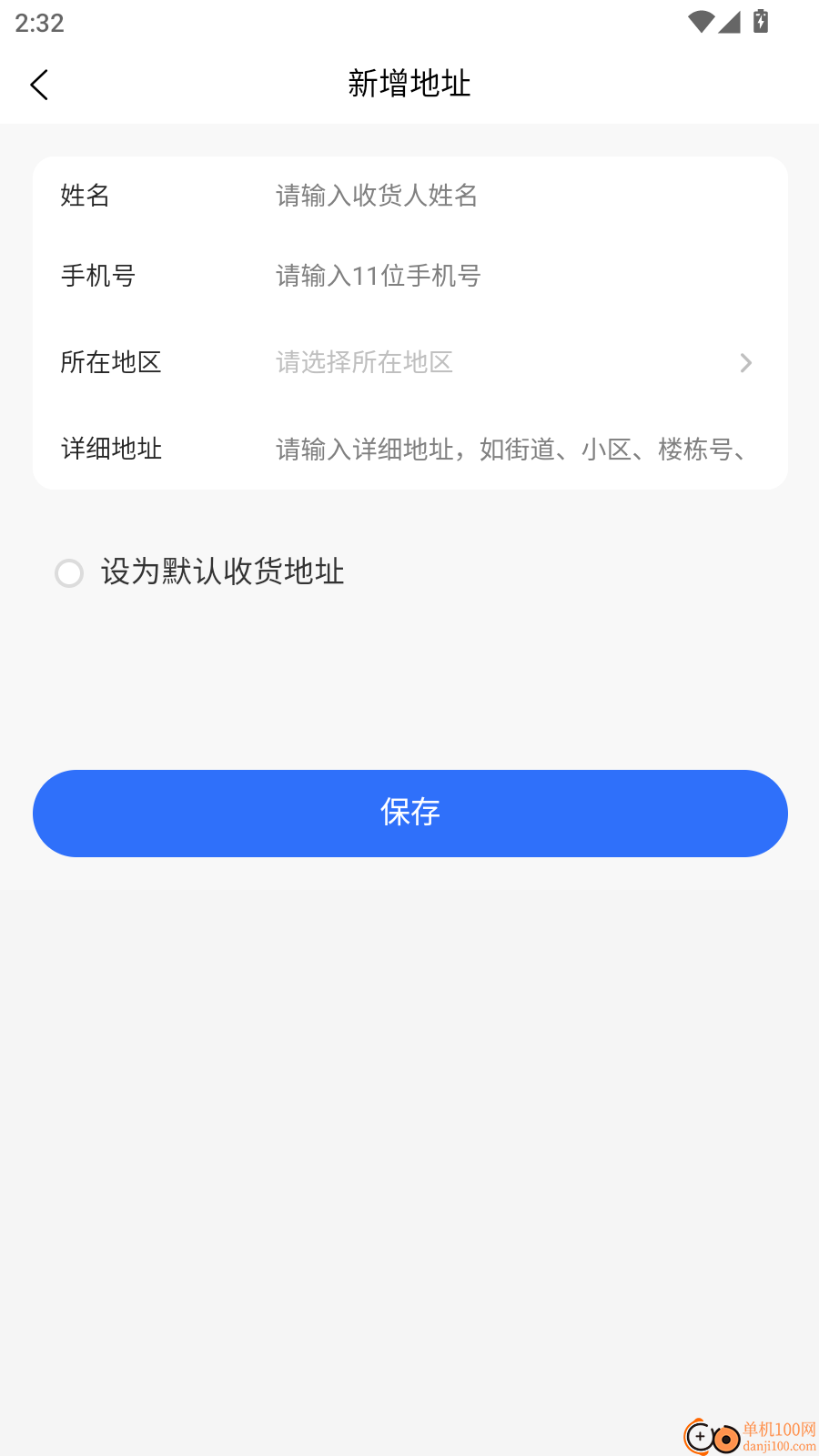Click the back arrow to leave 新增地址
The width and height of the screenshot is (819, 1456).
point(38,84)
